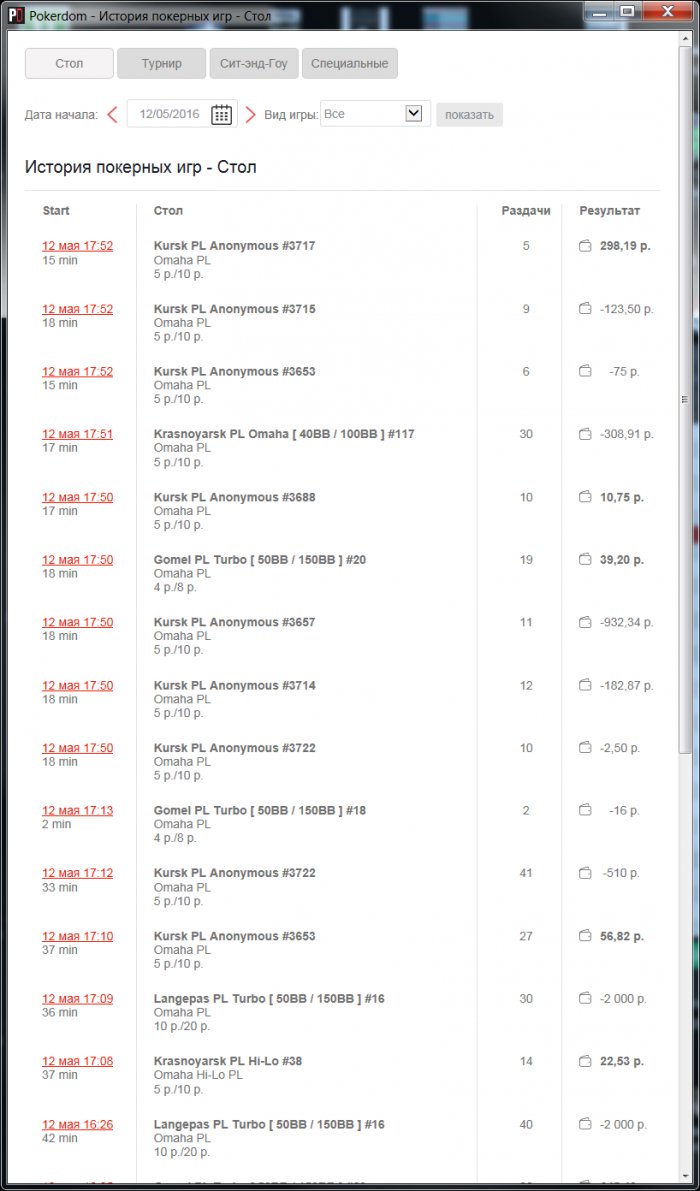Go to the previous start date
This screenshot has height=1191, width=700.
(x=112, y=114)
